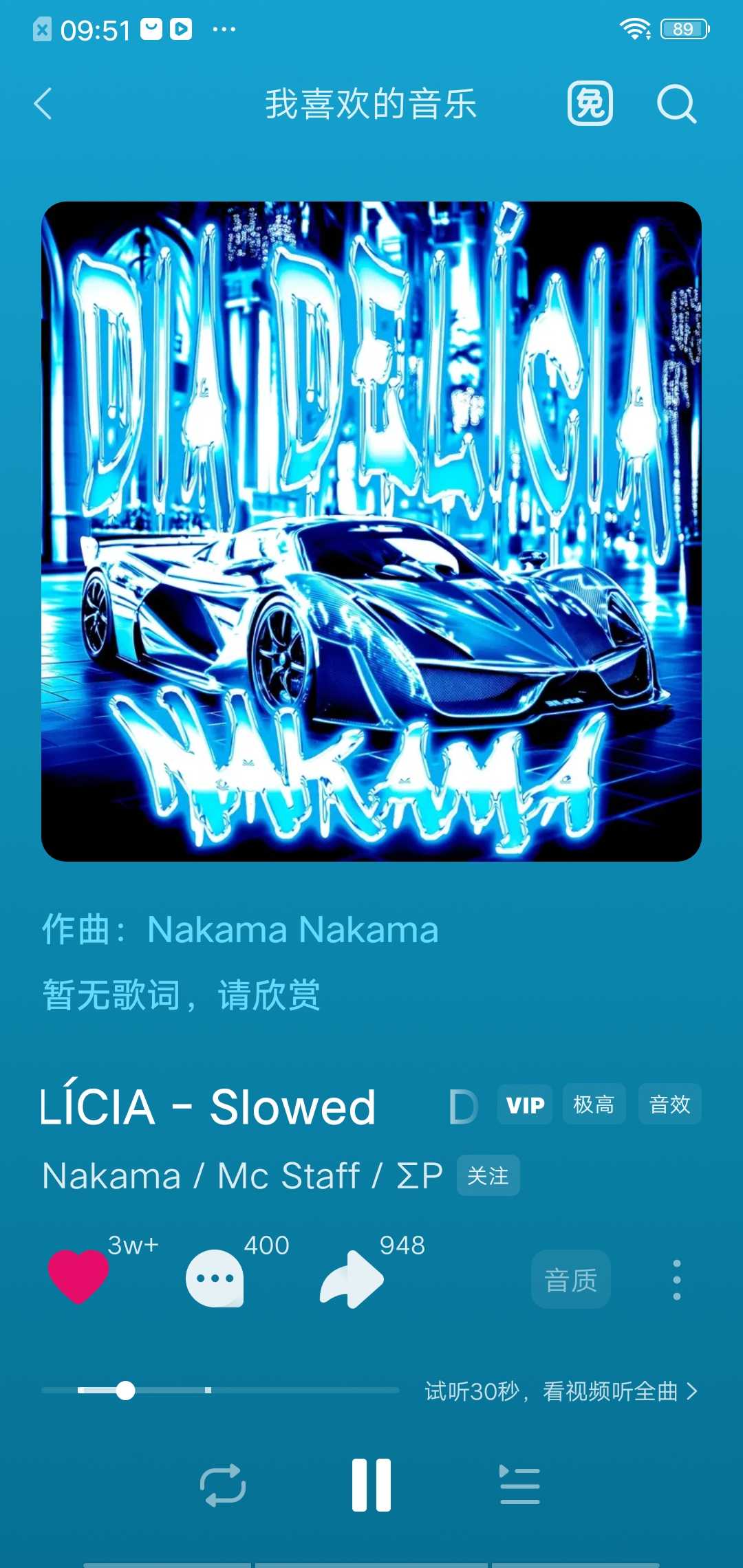
Task: Open the 音效 sound effects chip
Action: [x=669, y=1104]
